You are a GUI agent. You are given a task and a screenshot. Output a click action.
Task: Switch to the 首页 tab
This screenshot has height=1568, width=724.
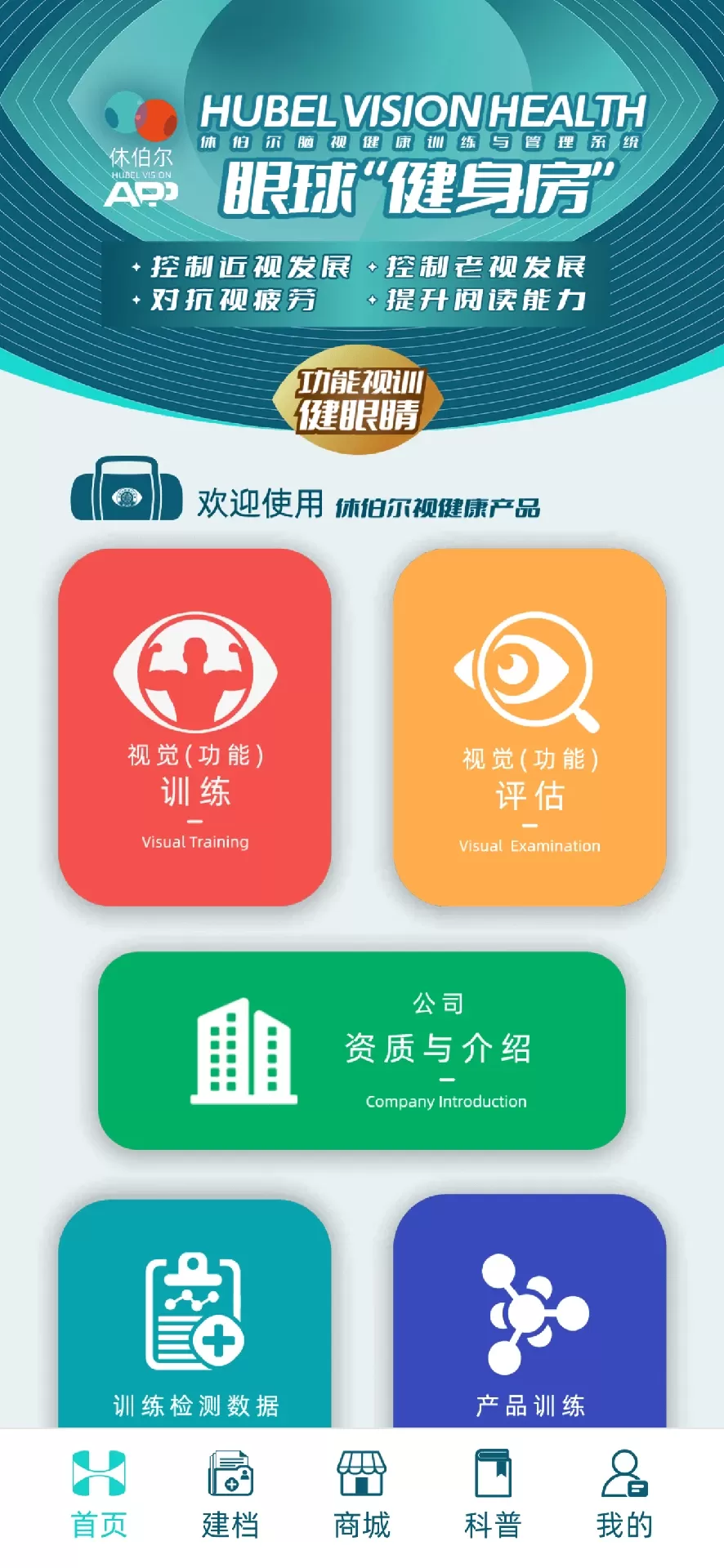click(99, 1494)
